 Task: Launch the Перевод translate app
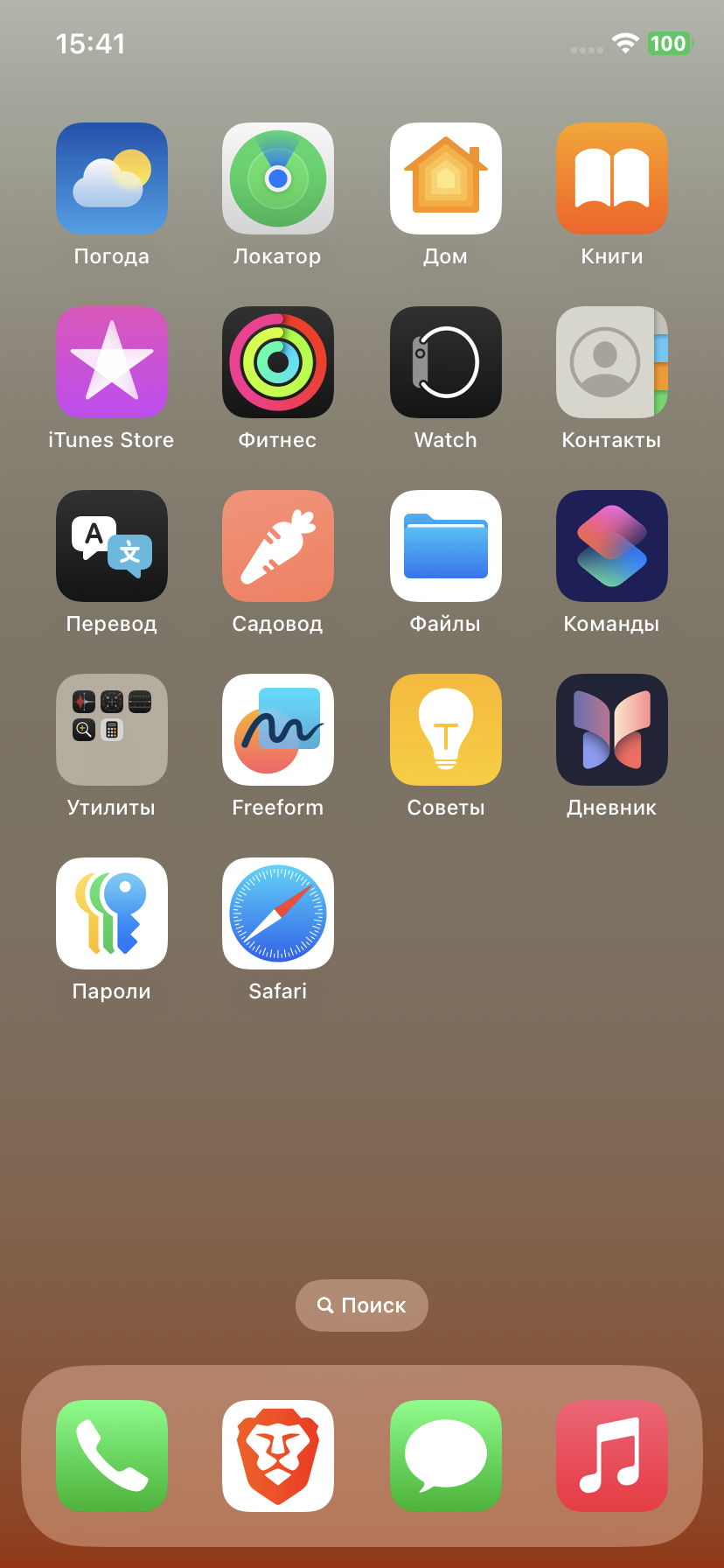[112, 546]
